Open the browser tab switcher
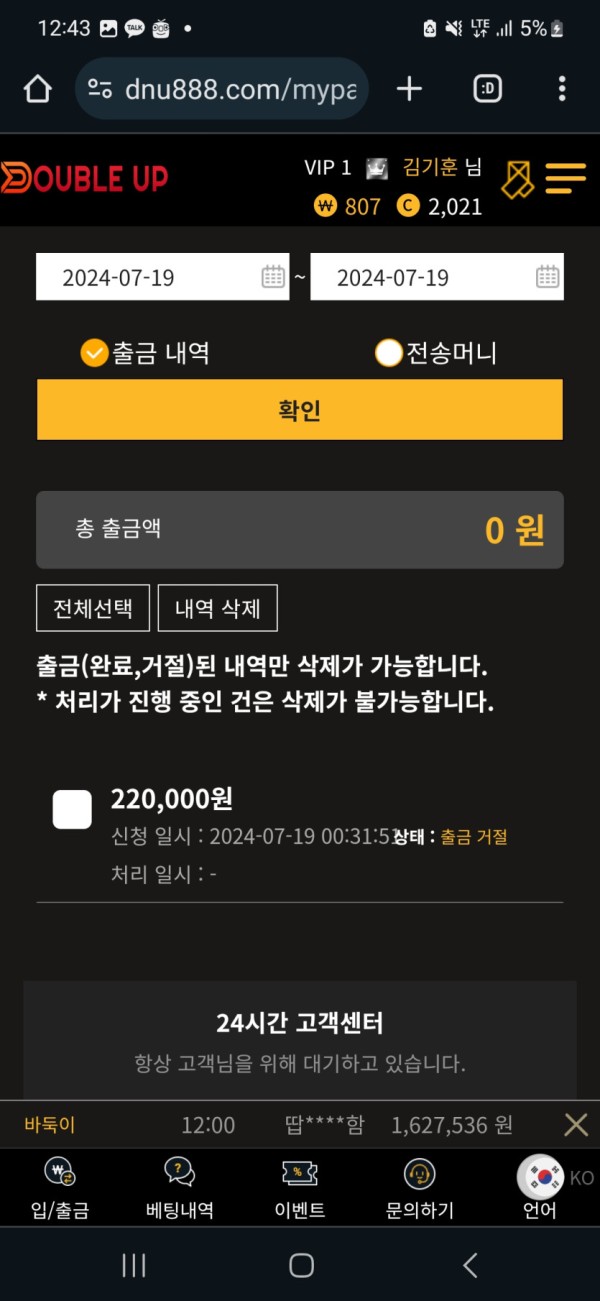 pyautogui.click(x=487, y=89)
